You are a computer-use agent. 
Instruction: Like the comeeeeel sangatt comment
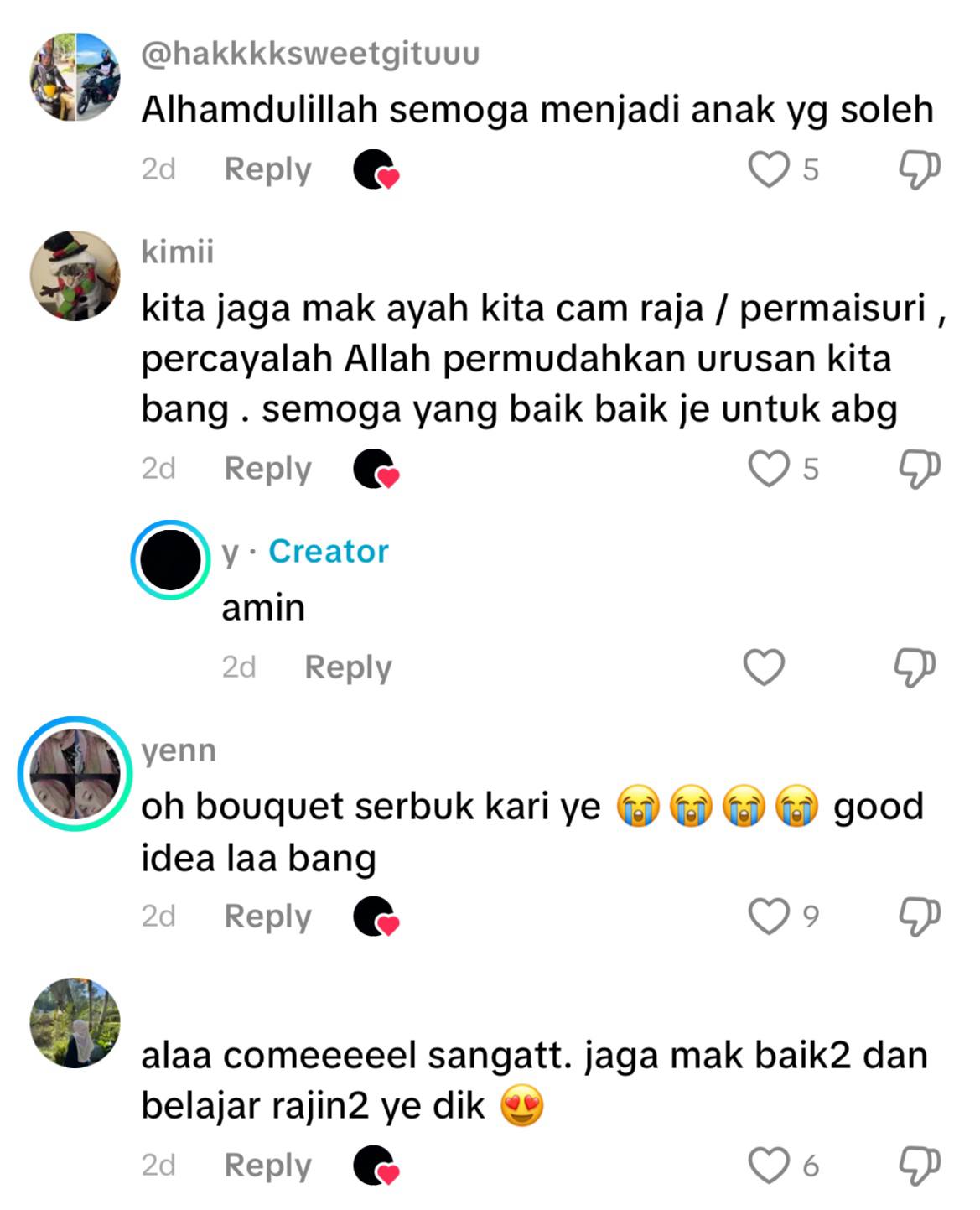click(x=768, y=1166)
